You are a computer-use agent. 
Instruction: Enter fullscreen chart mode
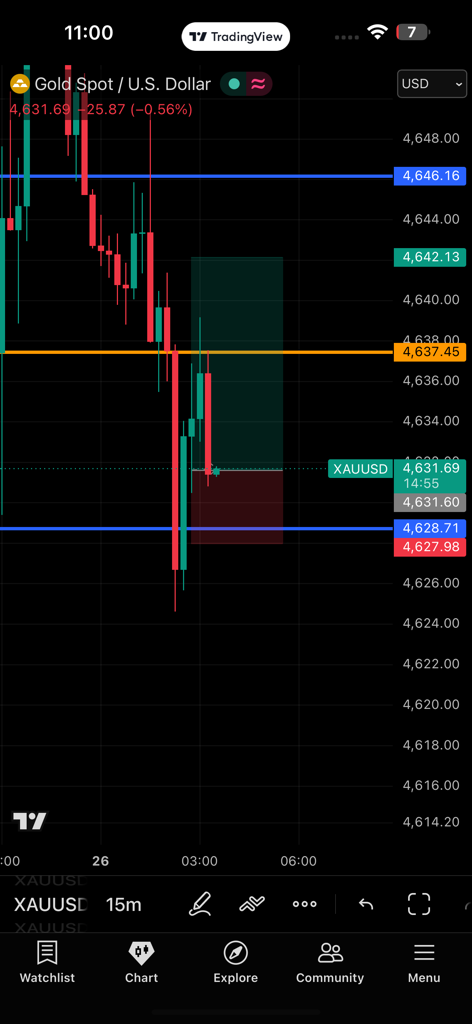pyautogui.click(x=419, y=904)
